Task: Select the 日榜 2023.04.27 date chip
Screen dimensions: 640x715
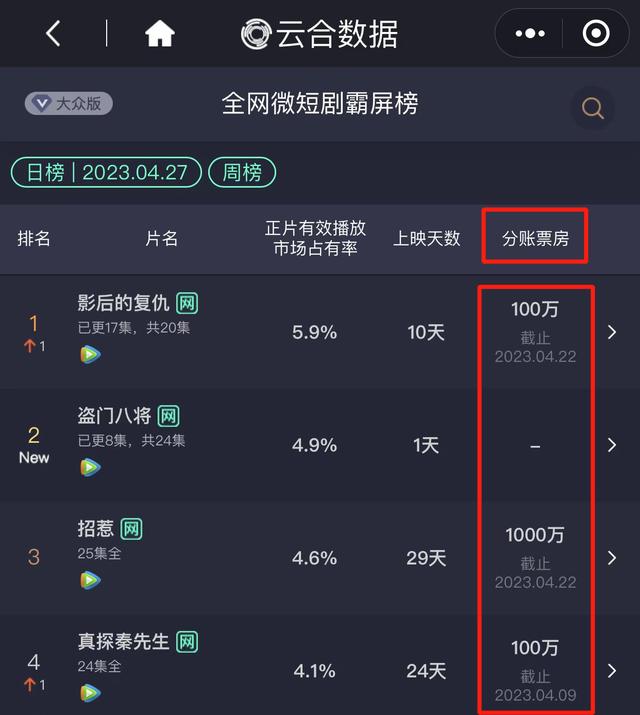Action: click(107, 172)
